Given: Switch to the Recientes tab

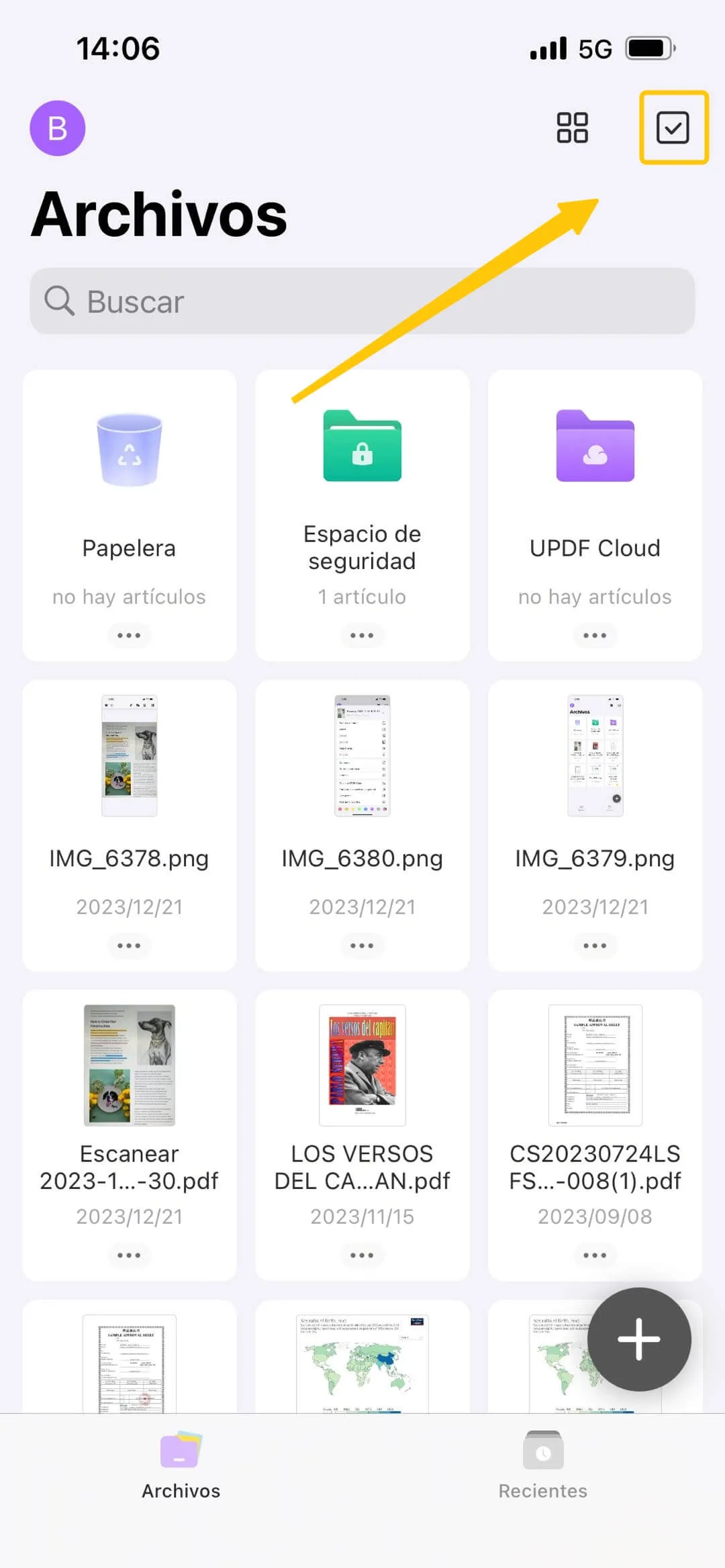Looking at the screenshot, I should [542, 1466].
